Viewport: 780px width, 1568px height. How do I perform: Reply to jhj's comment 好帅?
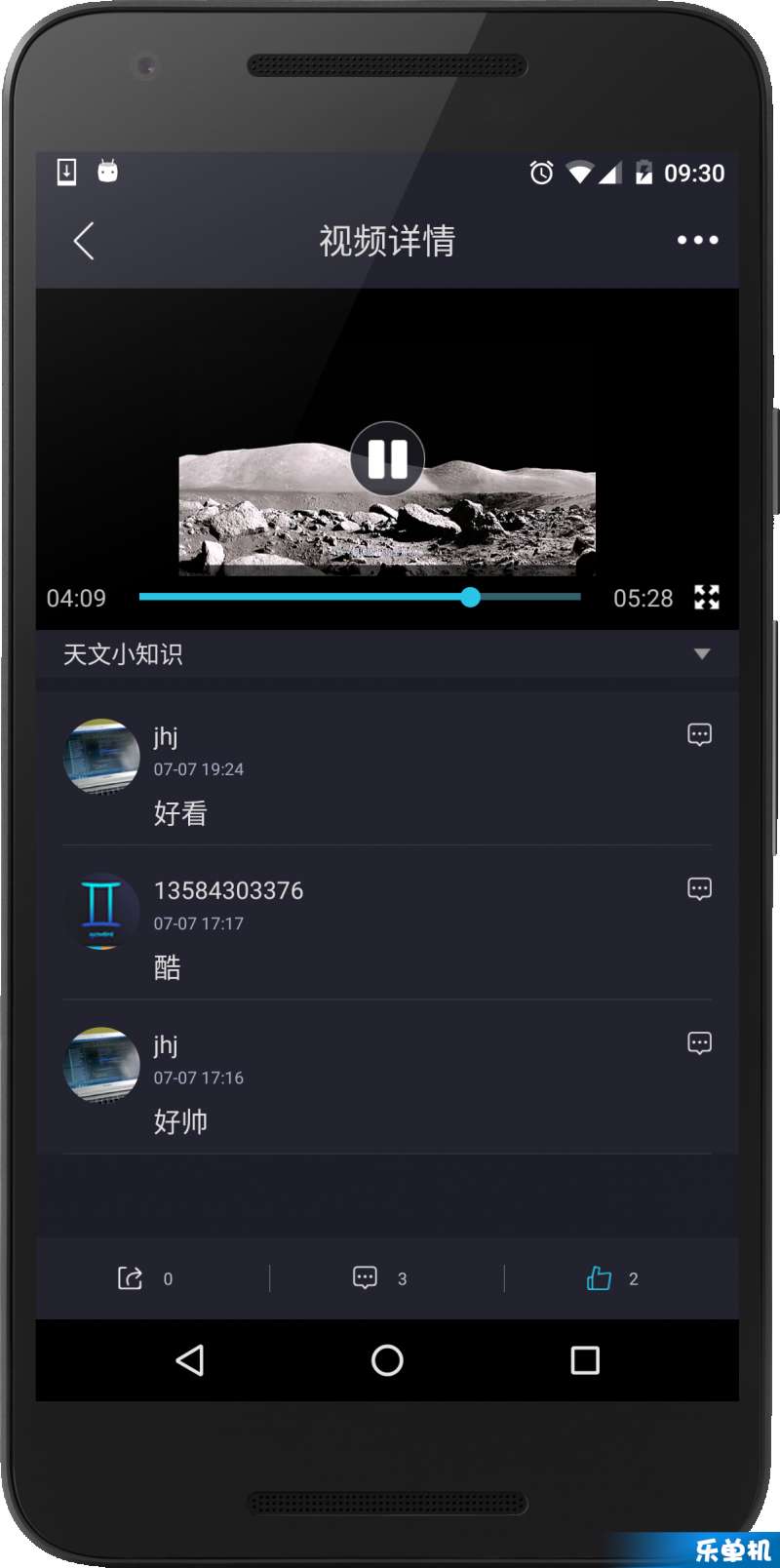pos(699,1042)
